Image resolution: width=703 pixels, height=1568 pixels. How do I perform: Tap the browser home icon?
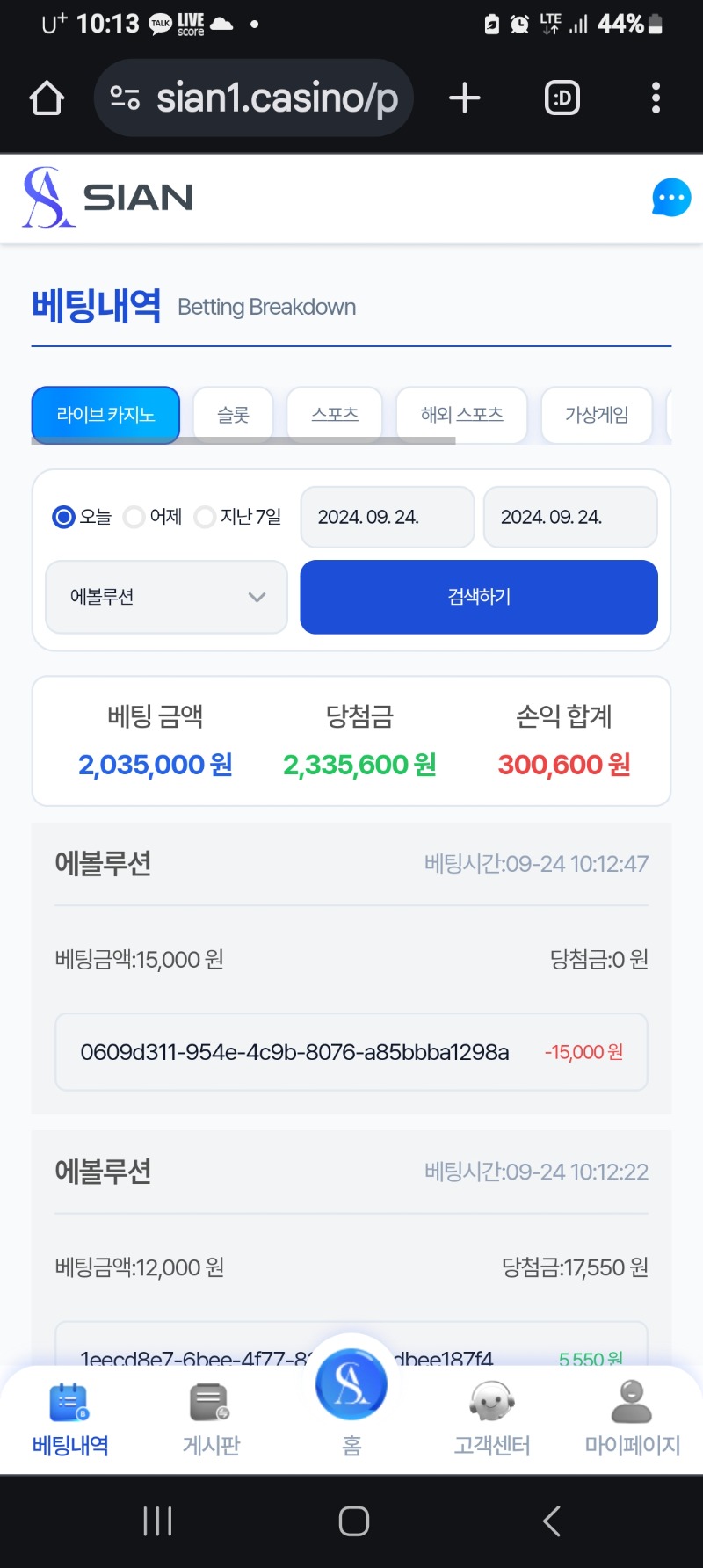click(47, 98)
